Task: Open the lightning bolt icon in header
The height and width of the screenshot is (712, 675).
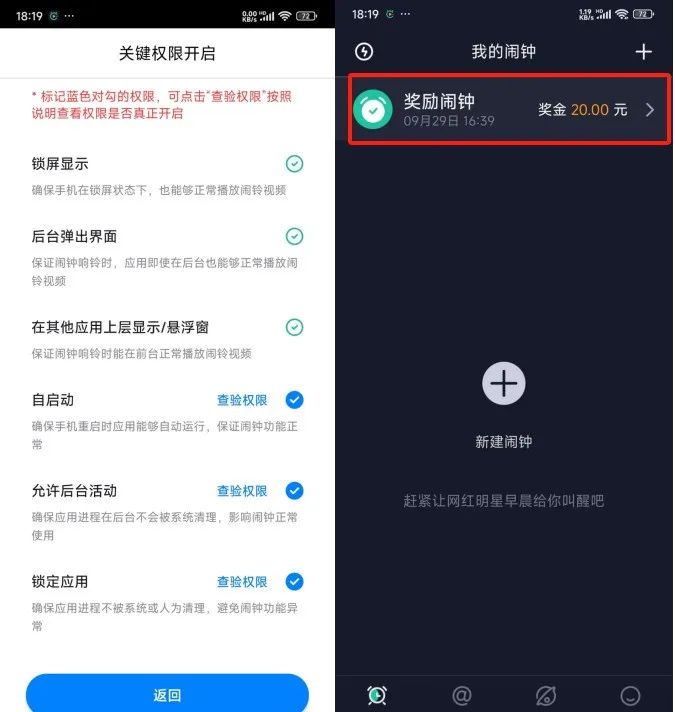Action: 364,51
